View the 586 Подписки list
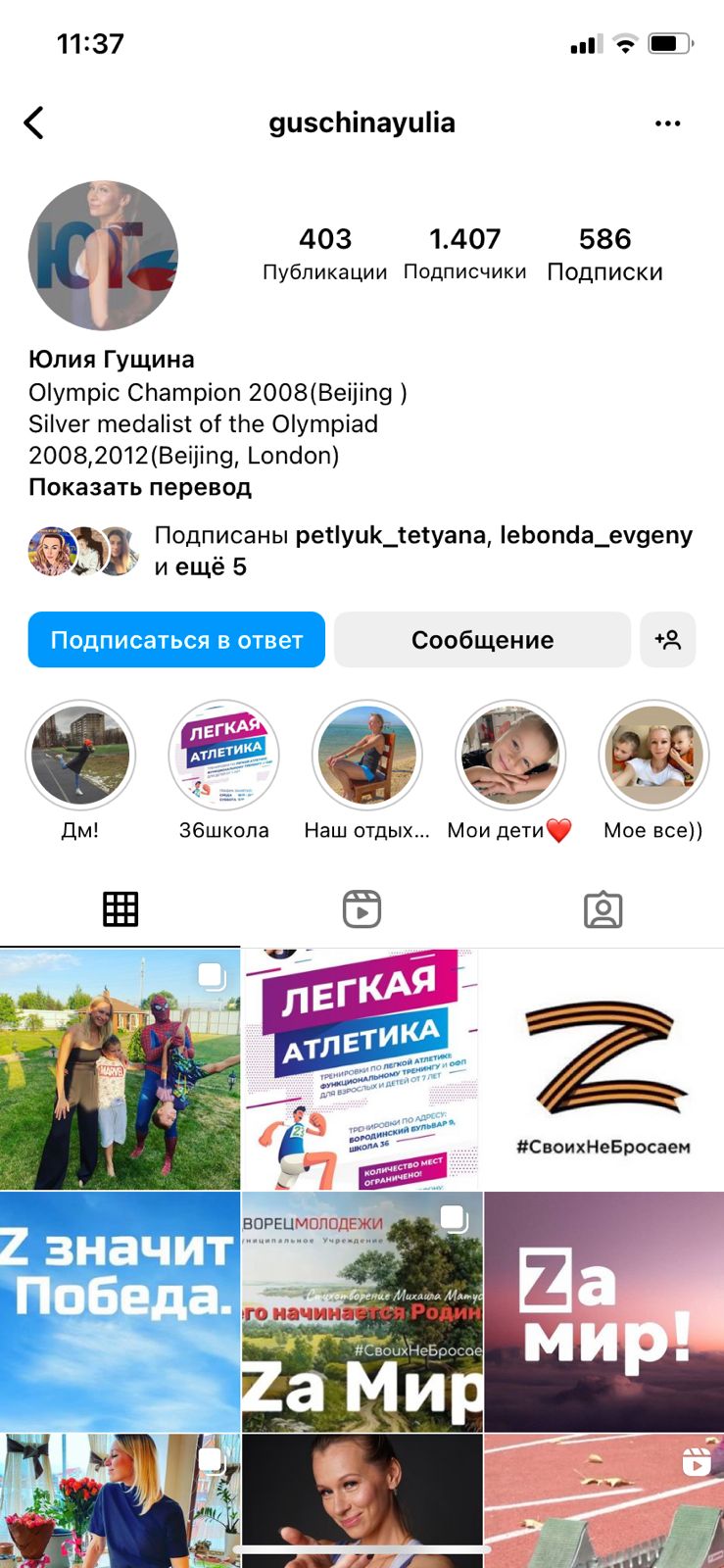 604,253
